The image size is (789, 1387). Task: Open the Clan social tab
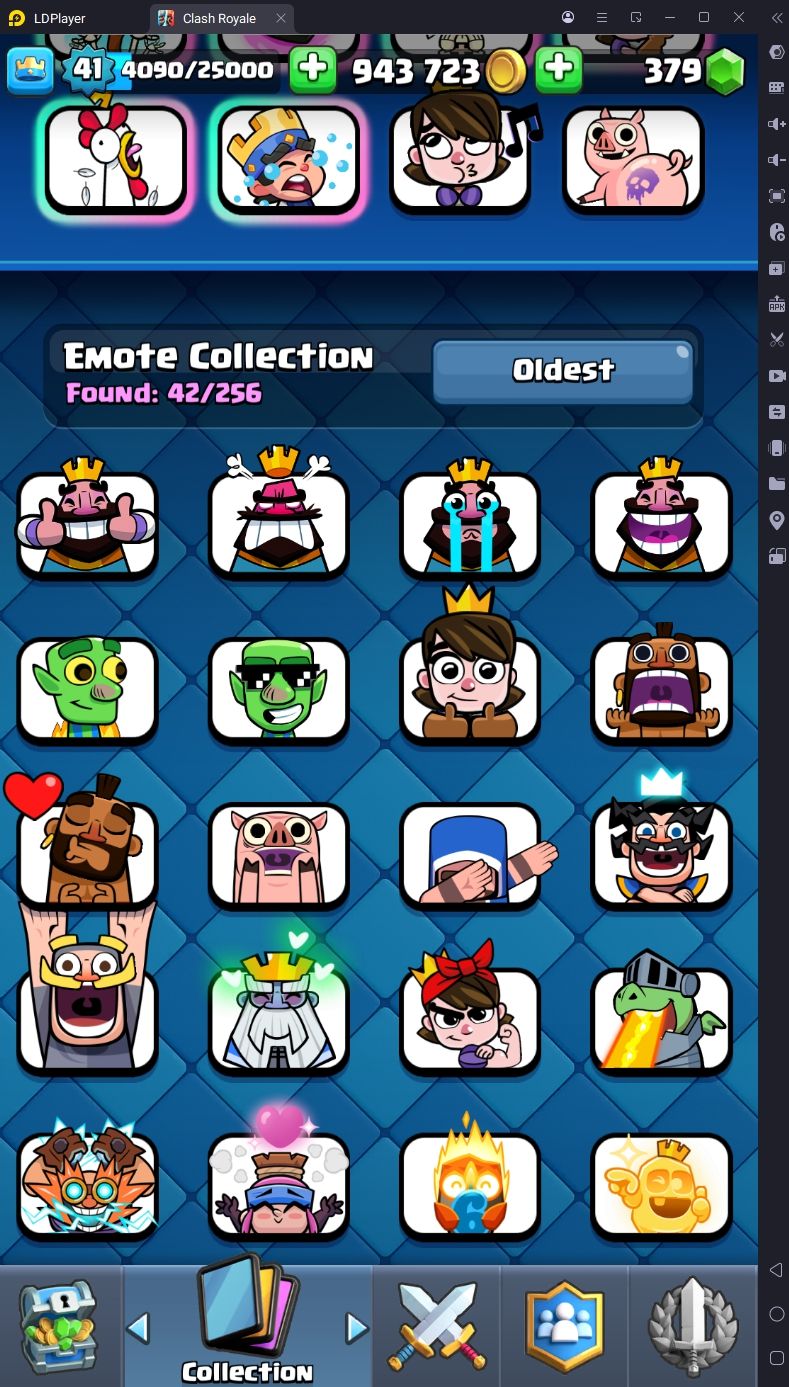pos(565,1326)
